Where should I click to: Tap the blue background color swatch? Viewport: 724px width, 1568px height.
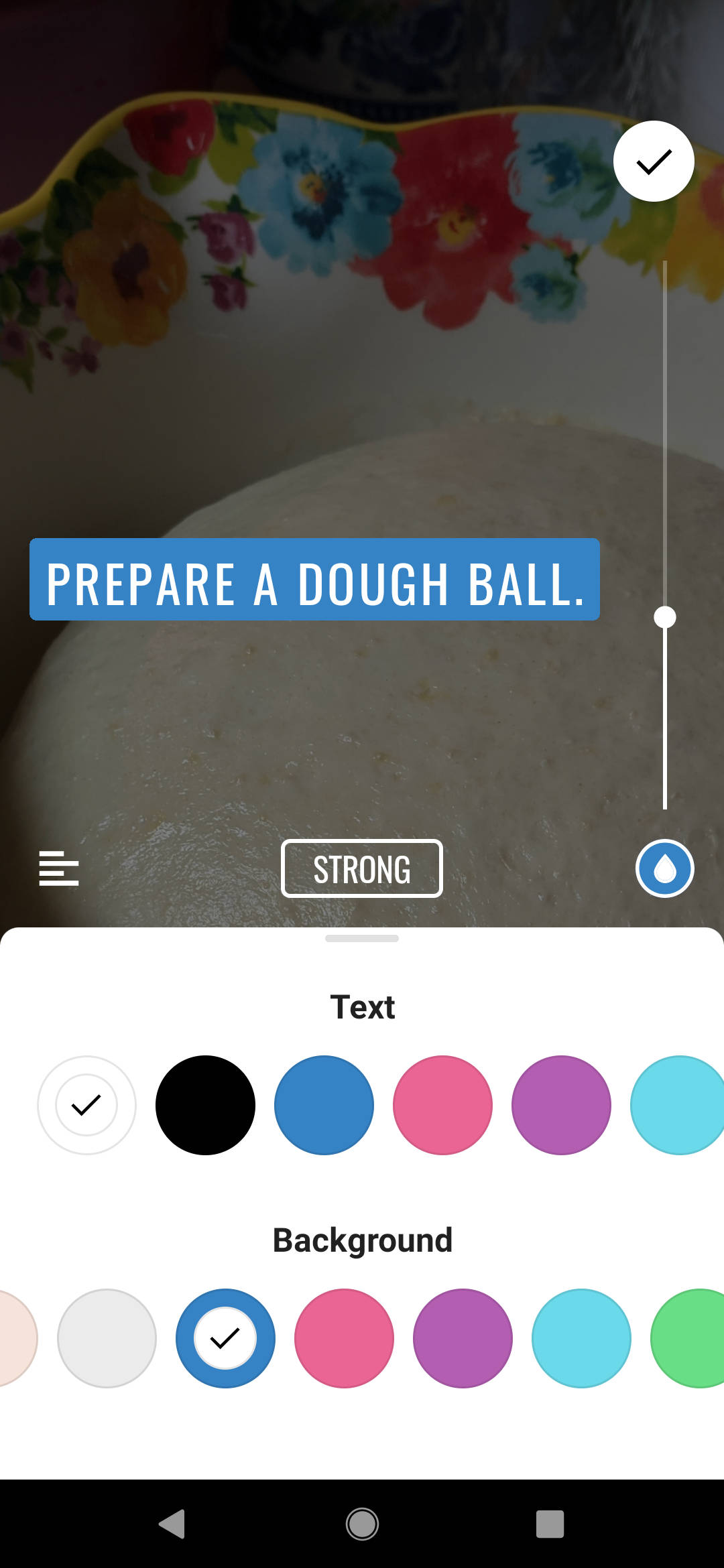click(225, 1338)
